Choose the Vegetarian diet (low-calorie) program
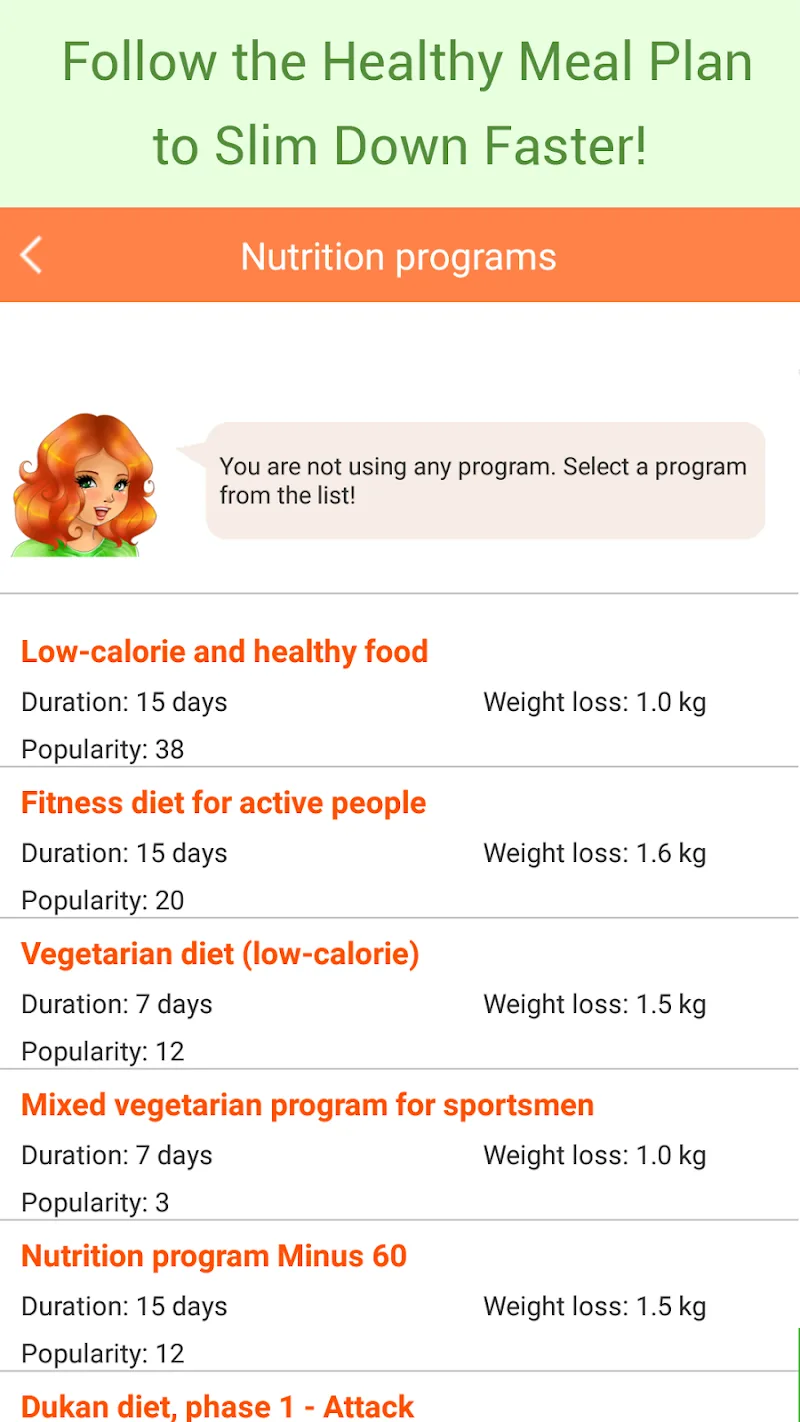 pos(220,954)
